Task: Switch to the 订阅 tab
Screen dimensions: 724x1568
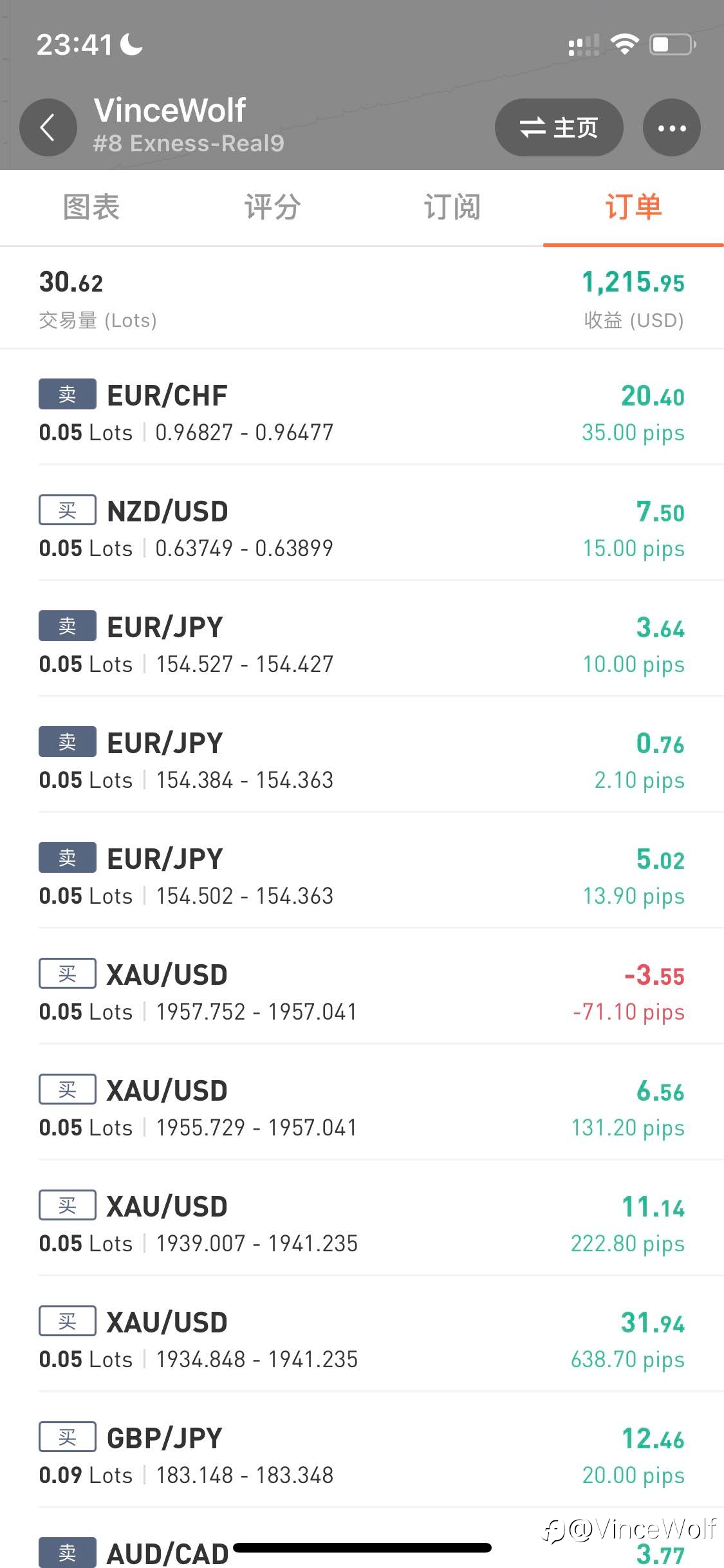Action: tap(452, 207)
